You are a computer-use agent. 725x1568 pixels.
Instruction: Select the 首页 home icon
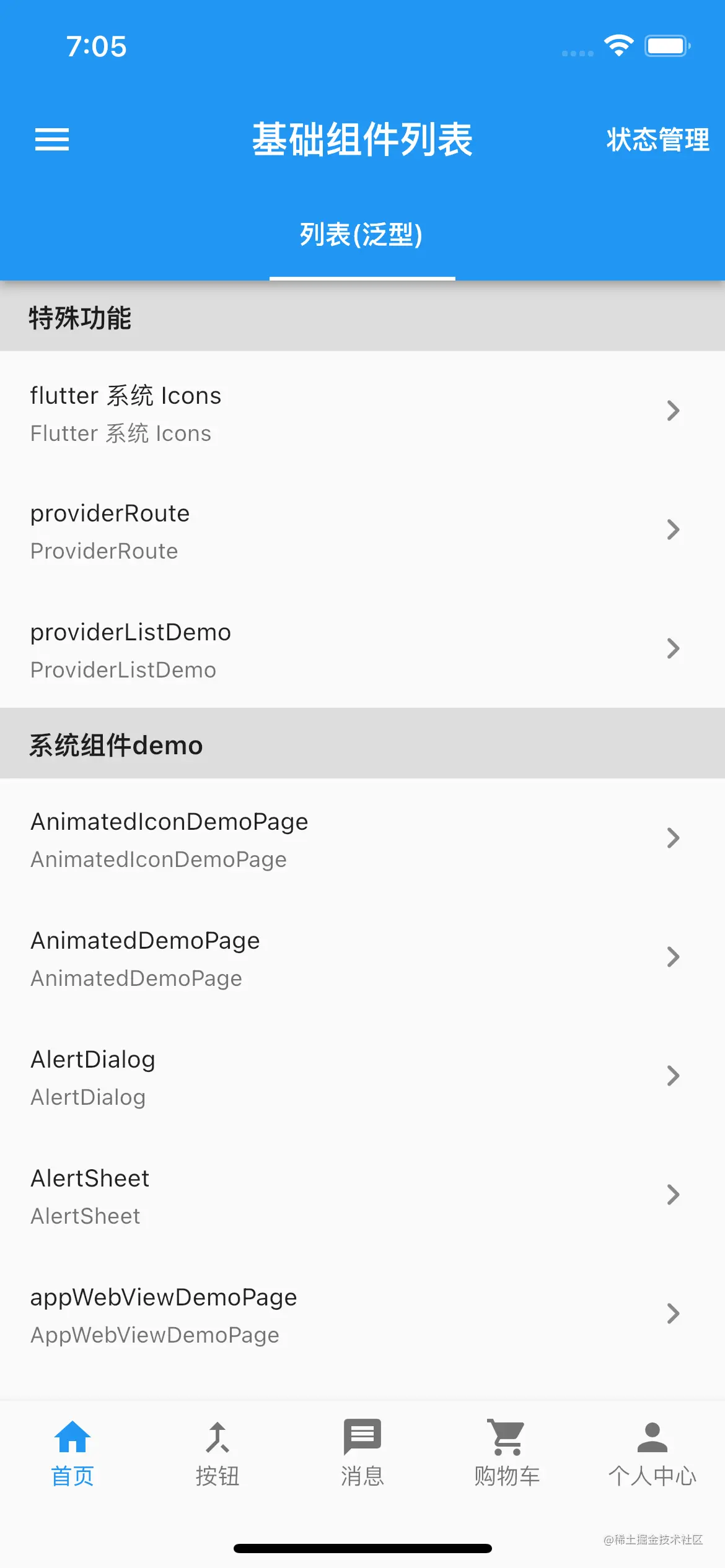click(72, 1437)
